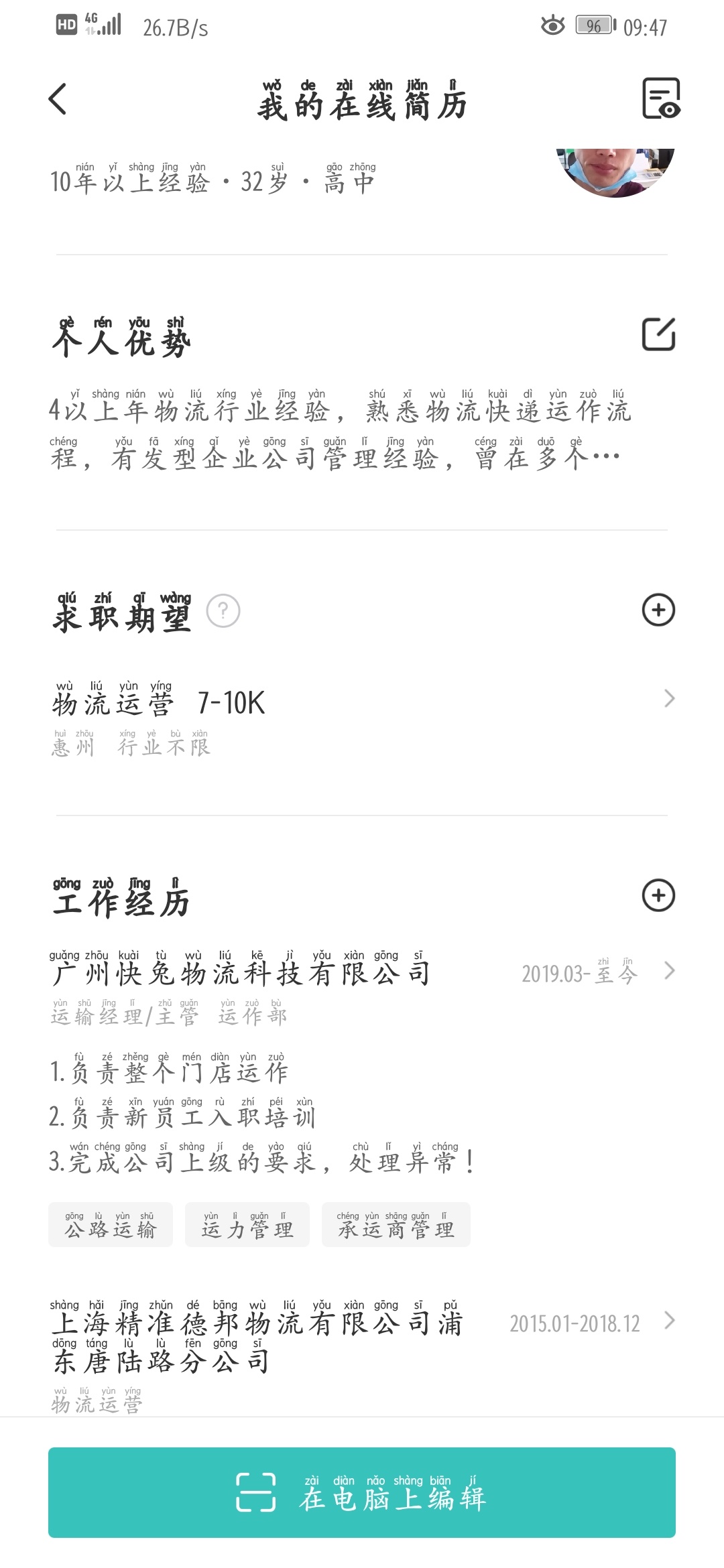Tap the 在电脑上编辑 button
Image resolution: width=724 pixels, height=1568 pixels.
(362, 1492)
